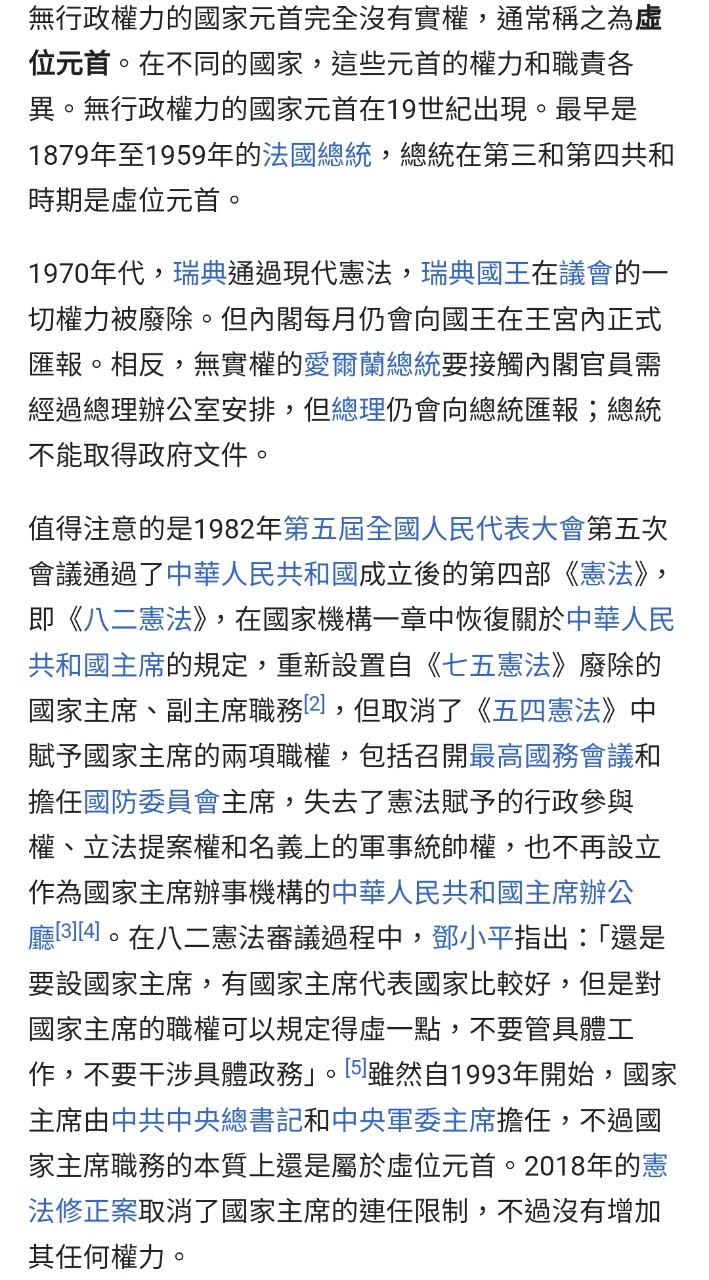Viewport: 709px width, 1280px height.
Task: Open 第五屆全國人民代表大會 link
Action: coord(433,527)
